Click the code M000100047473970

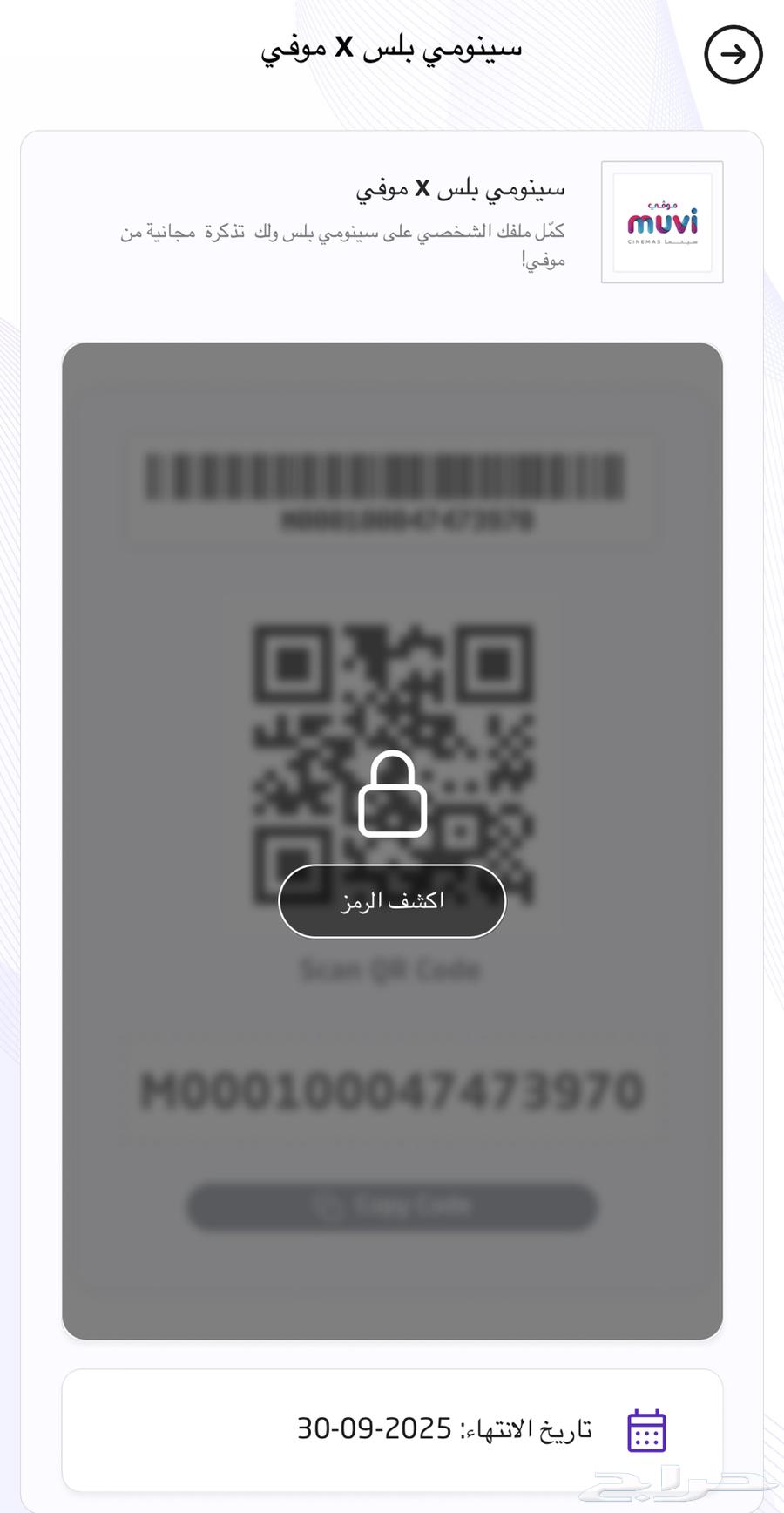pos(391,1091)
